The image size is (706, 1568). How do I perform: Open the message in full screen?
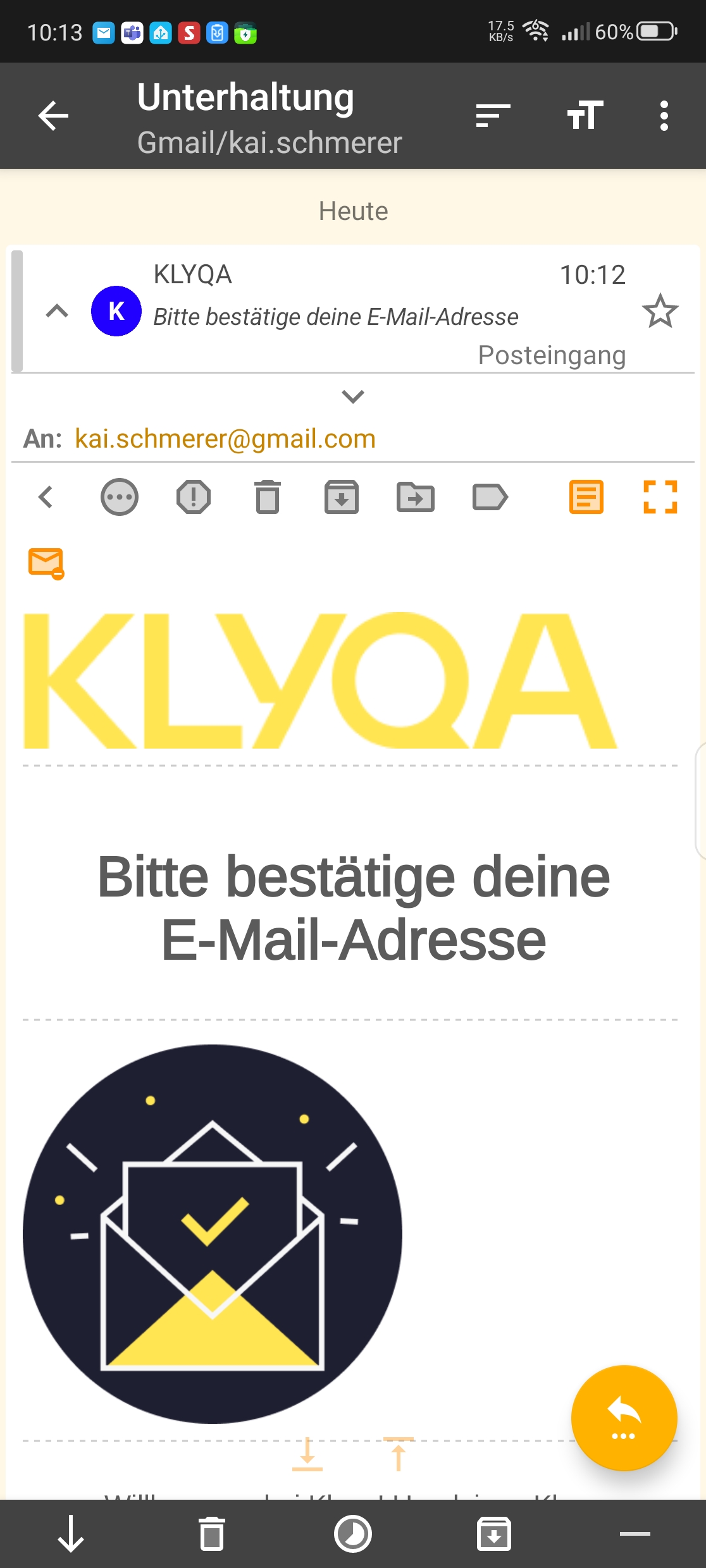(660, 497)
